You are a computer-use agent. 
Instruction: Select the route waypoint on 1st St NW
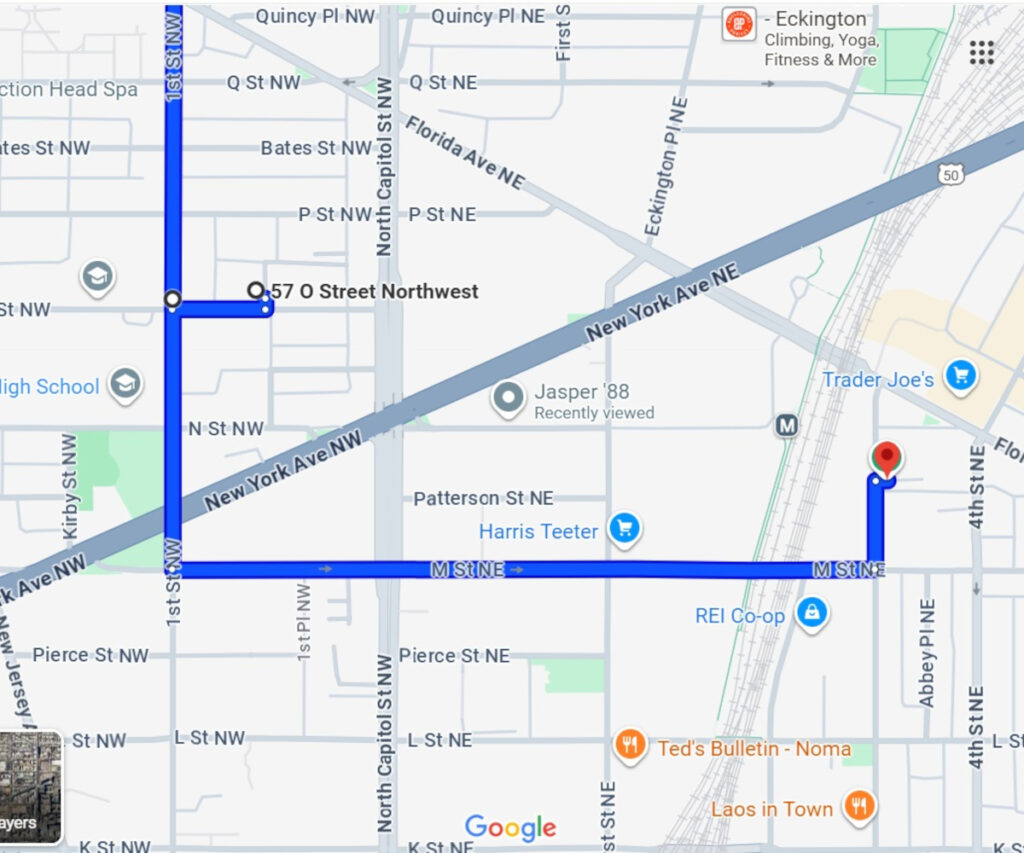pos(172,299)
